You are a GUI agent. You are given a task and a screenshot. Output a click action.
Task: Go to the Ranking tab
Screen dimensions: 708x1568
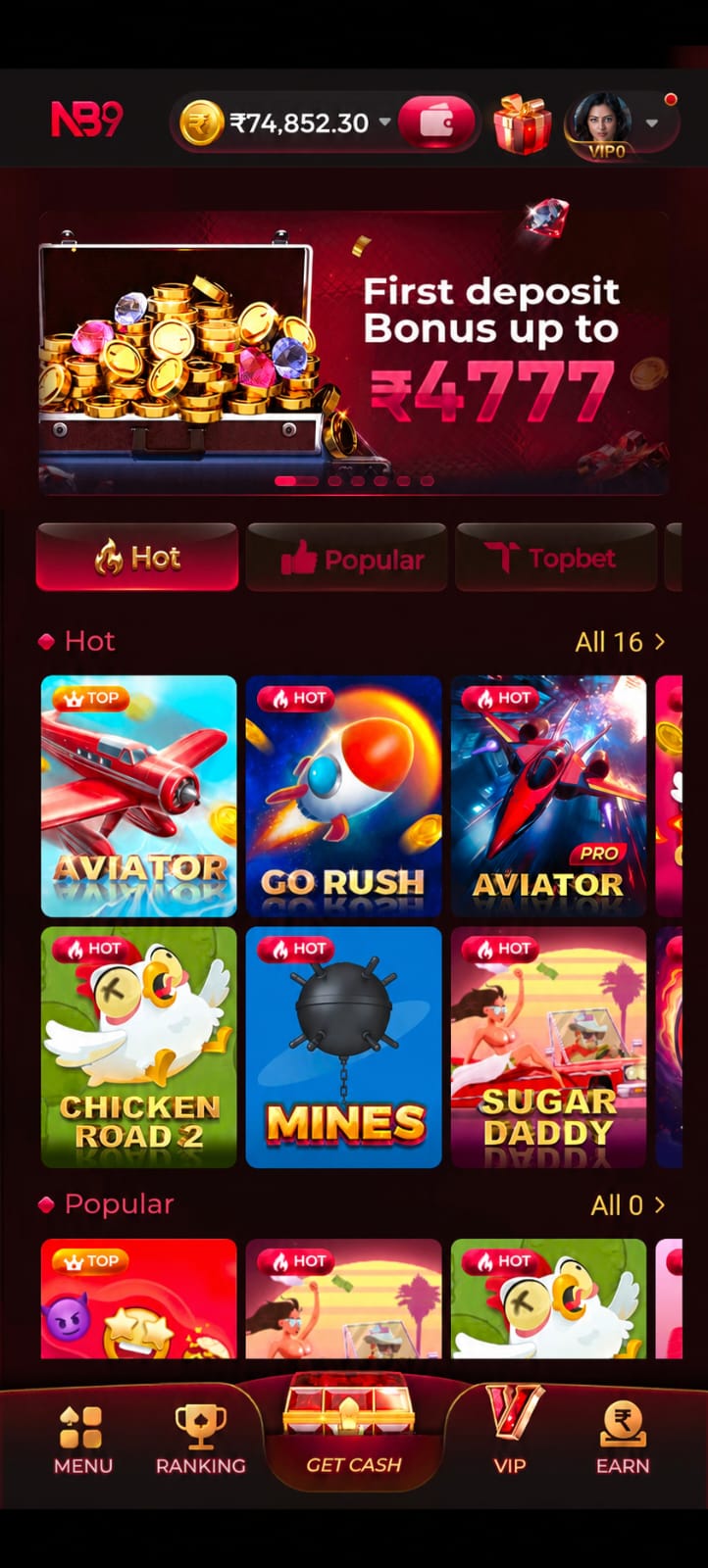(x=201, y=1440)
